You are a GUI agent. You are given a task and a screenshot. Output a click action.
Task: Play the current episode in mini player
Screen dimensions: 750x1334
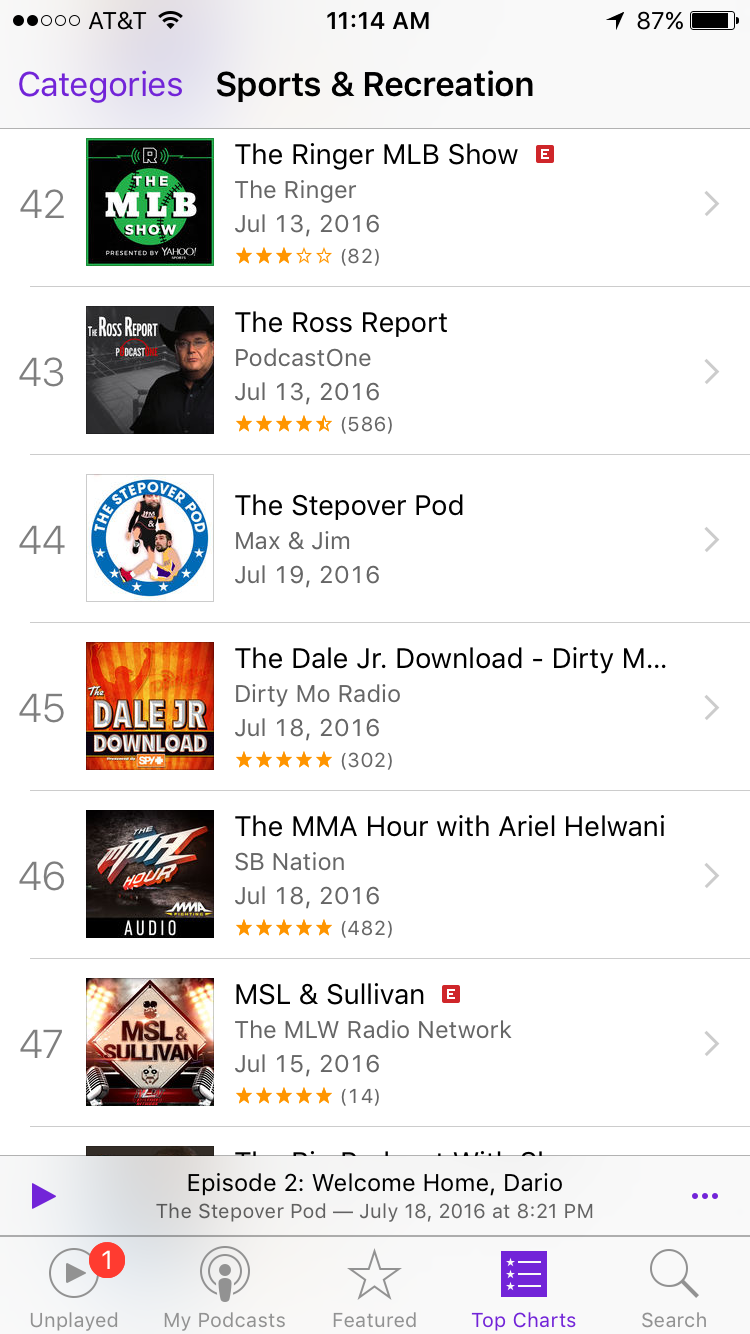(x=43, y=1196)
